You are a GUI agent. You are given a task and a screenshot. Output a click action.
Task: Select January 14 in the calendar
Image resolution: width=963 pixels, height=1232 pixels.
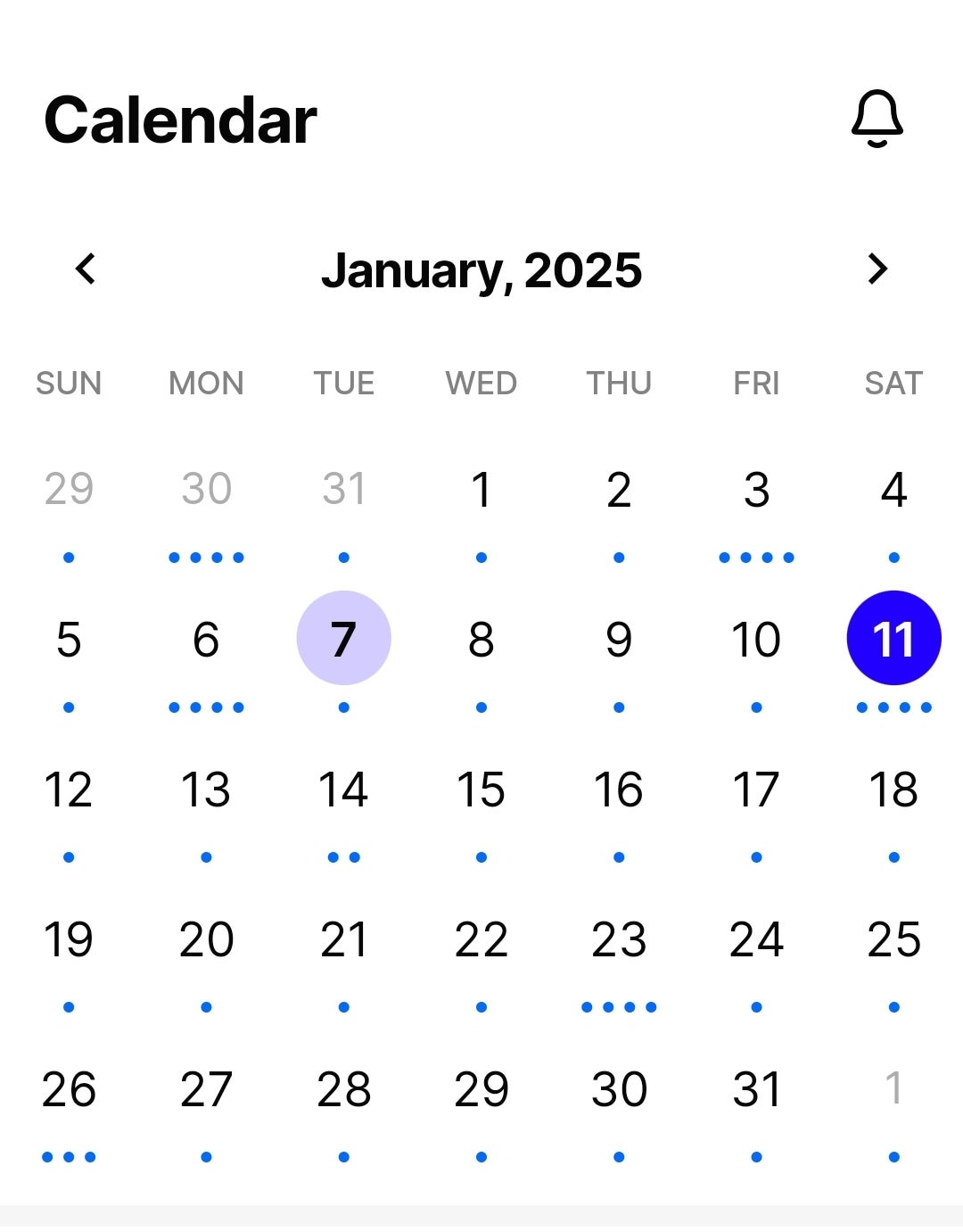pos(343,789)
